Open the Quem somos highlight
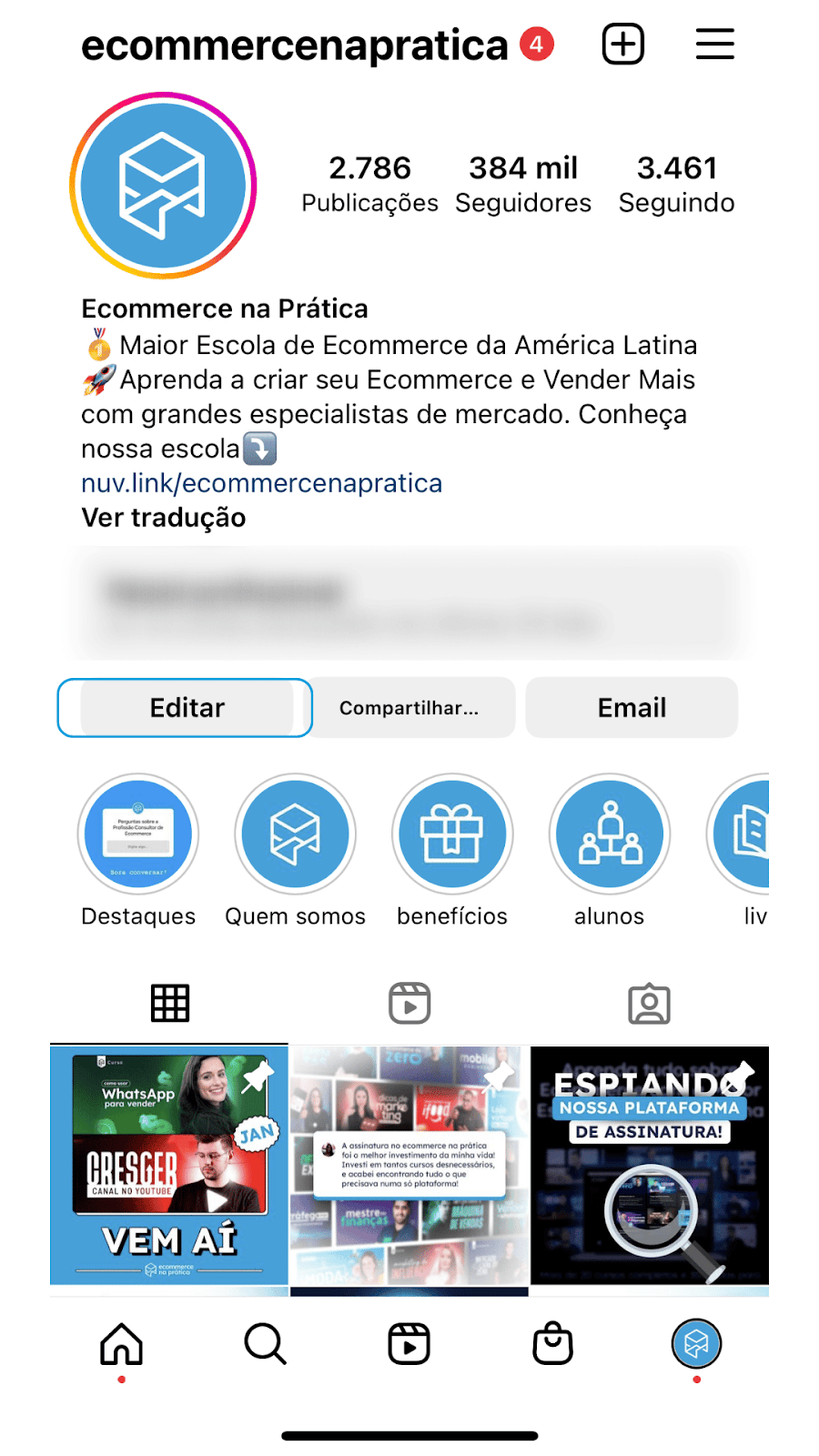Viewport: 819px width, 1456px height. [x=296, y=834]
